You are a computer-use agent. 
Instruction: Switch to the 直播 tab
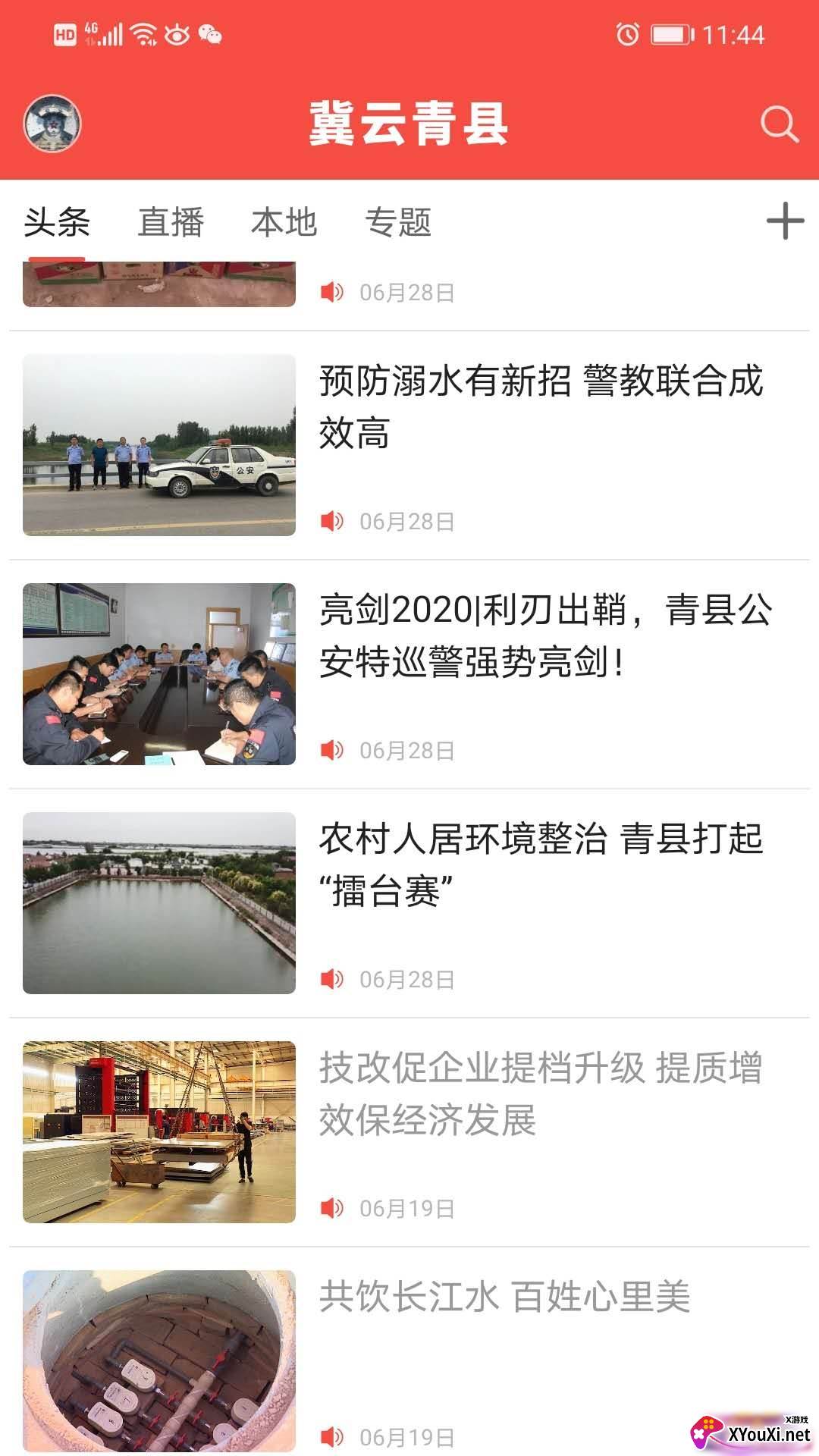[171, 223]
